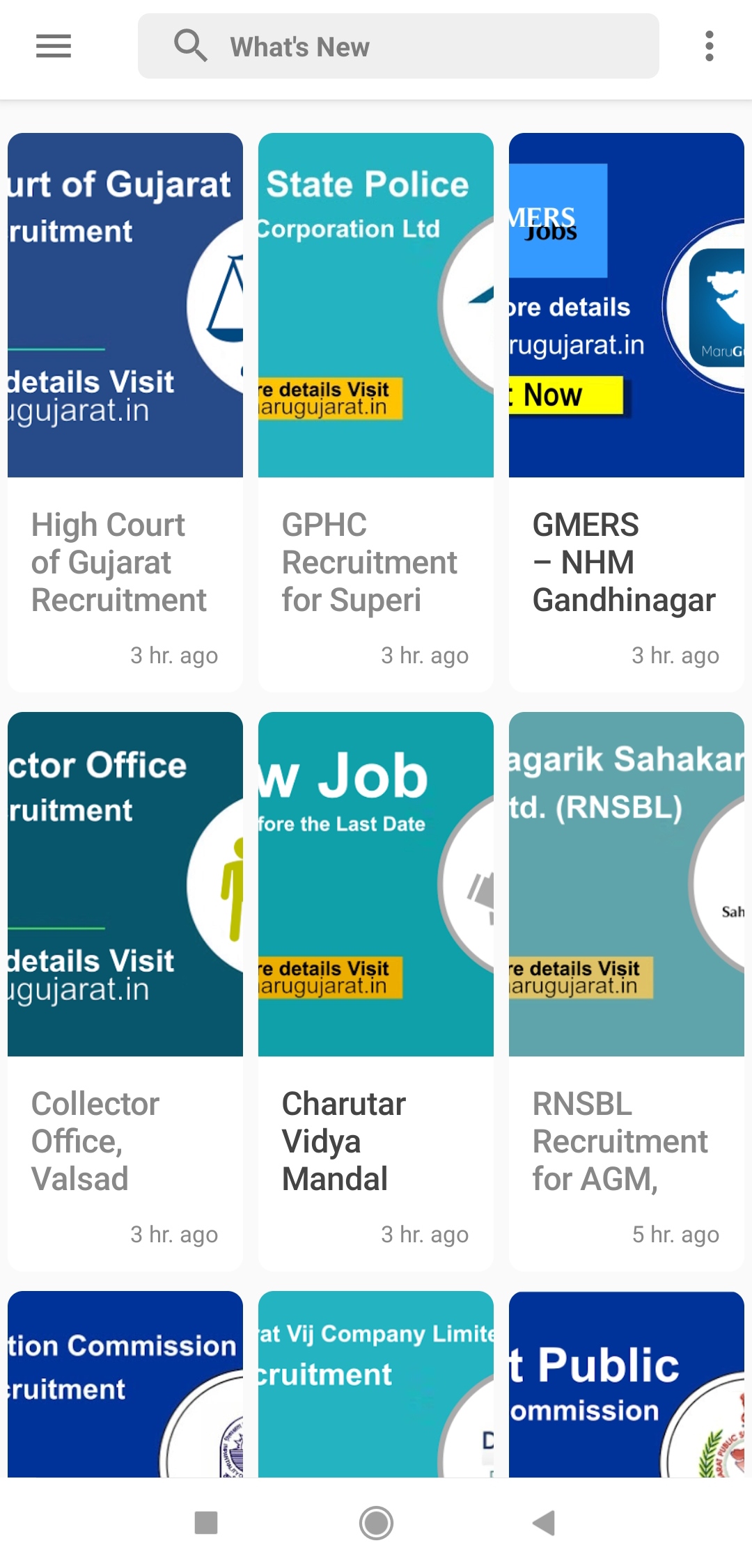The image size is (752, 1568).
Task: Open the three-dot overflow menu
Action: click(709, 47)
